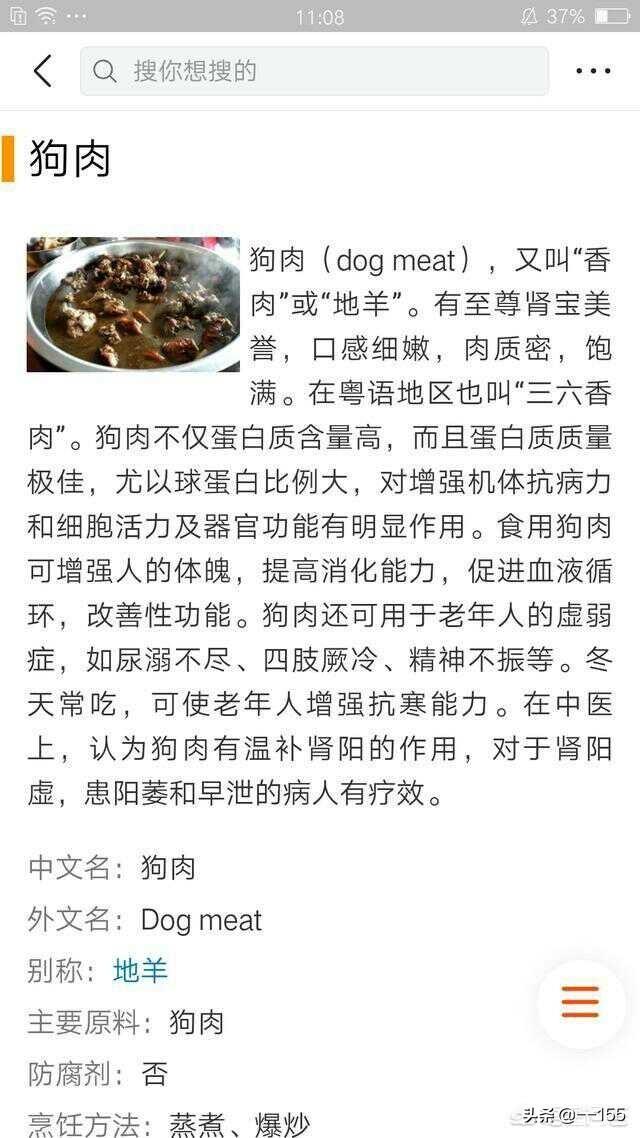Open the three-dot overflow menu
This screenshot has width=640, height=1138.
coord(593,71)
